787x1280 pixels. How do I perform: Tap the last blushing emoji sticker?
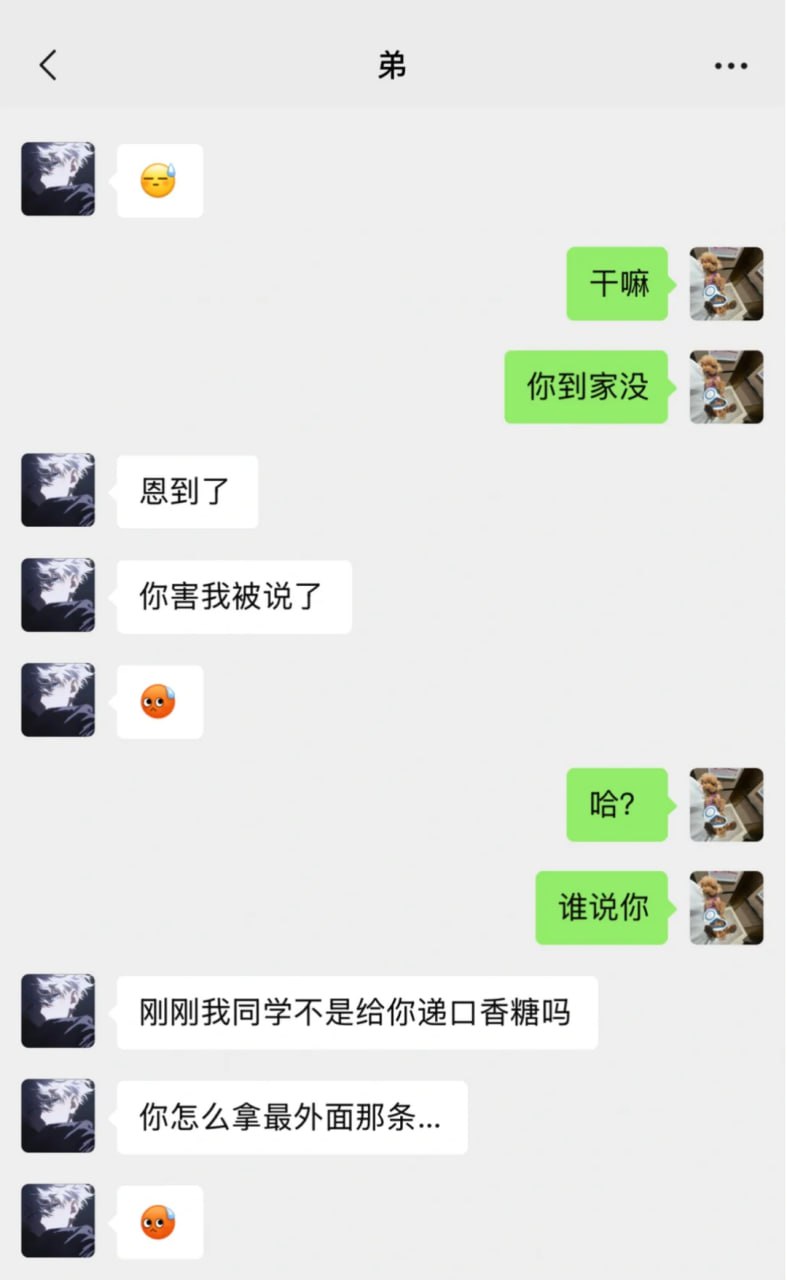tap(159, 1220)
